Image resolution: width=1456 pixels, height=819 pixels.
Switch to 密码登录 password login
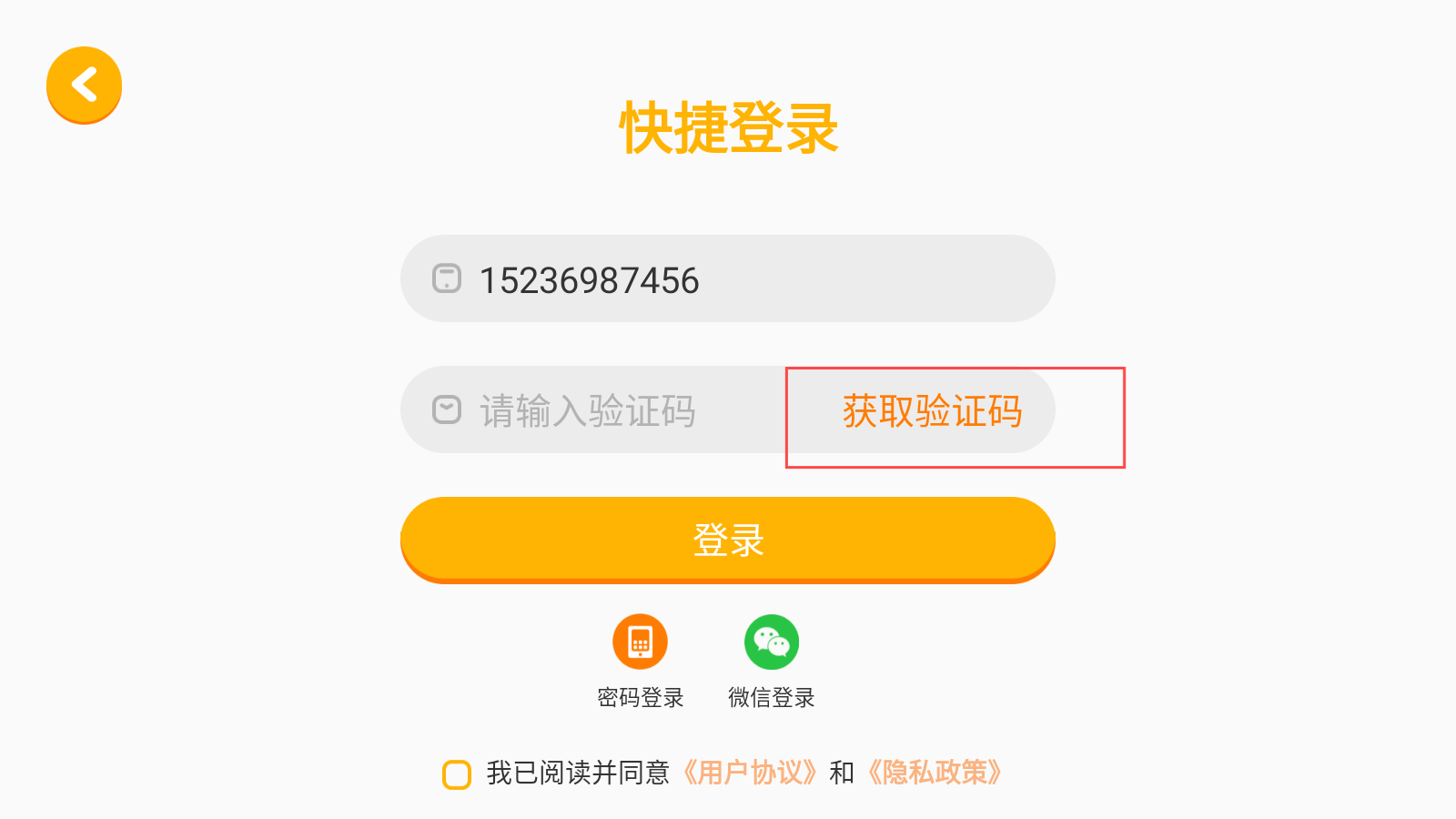tap(640, 642)
